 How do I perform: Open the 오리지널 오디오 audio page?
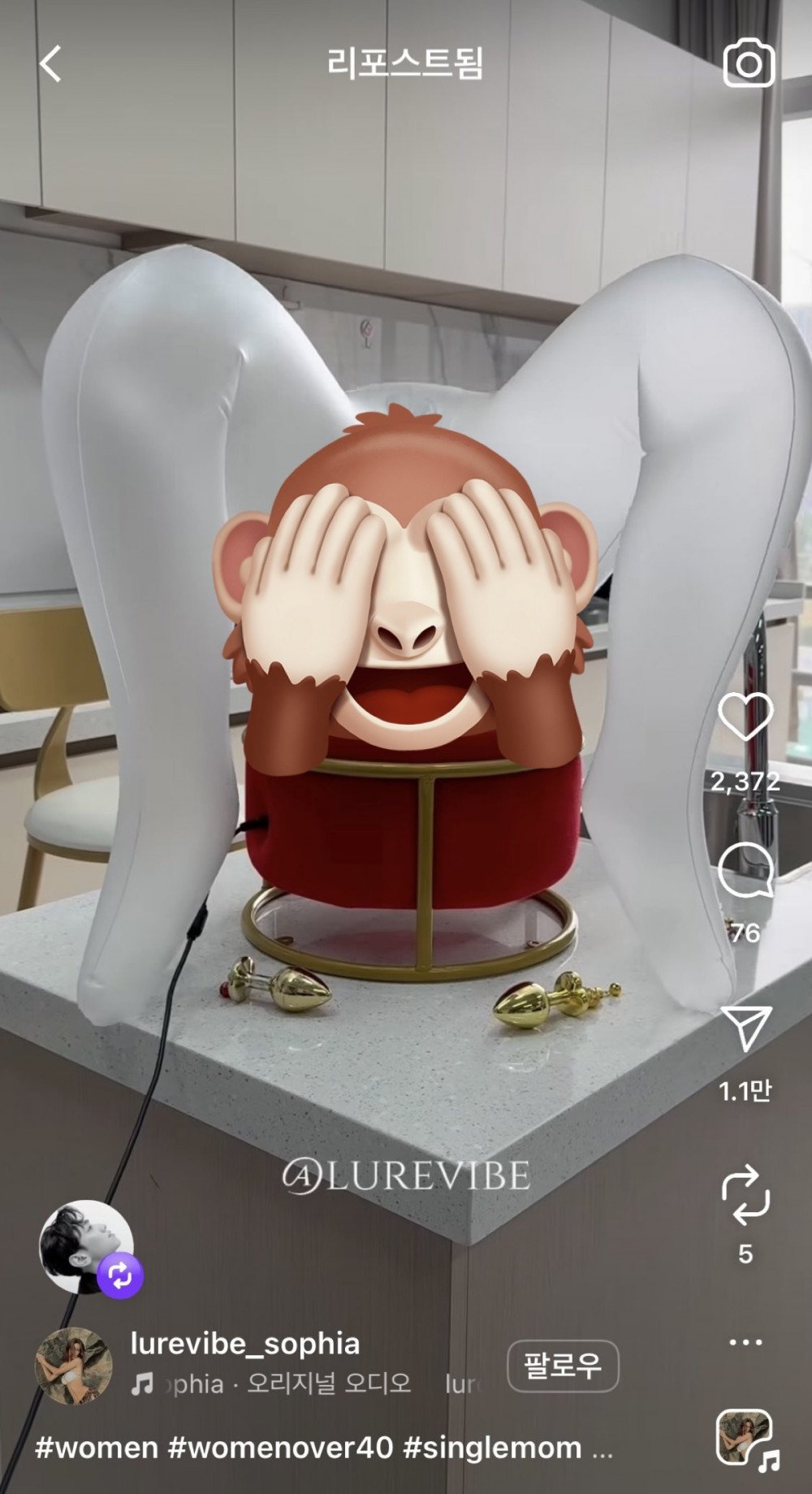pos(328,1384)
